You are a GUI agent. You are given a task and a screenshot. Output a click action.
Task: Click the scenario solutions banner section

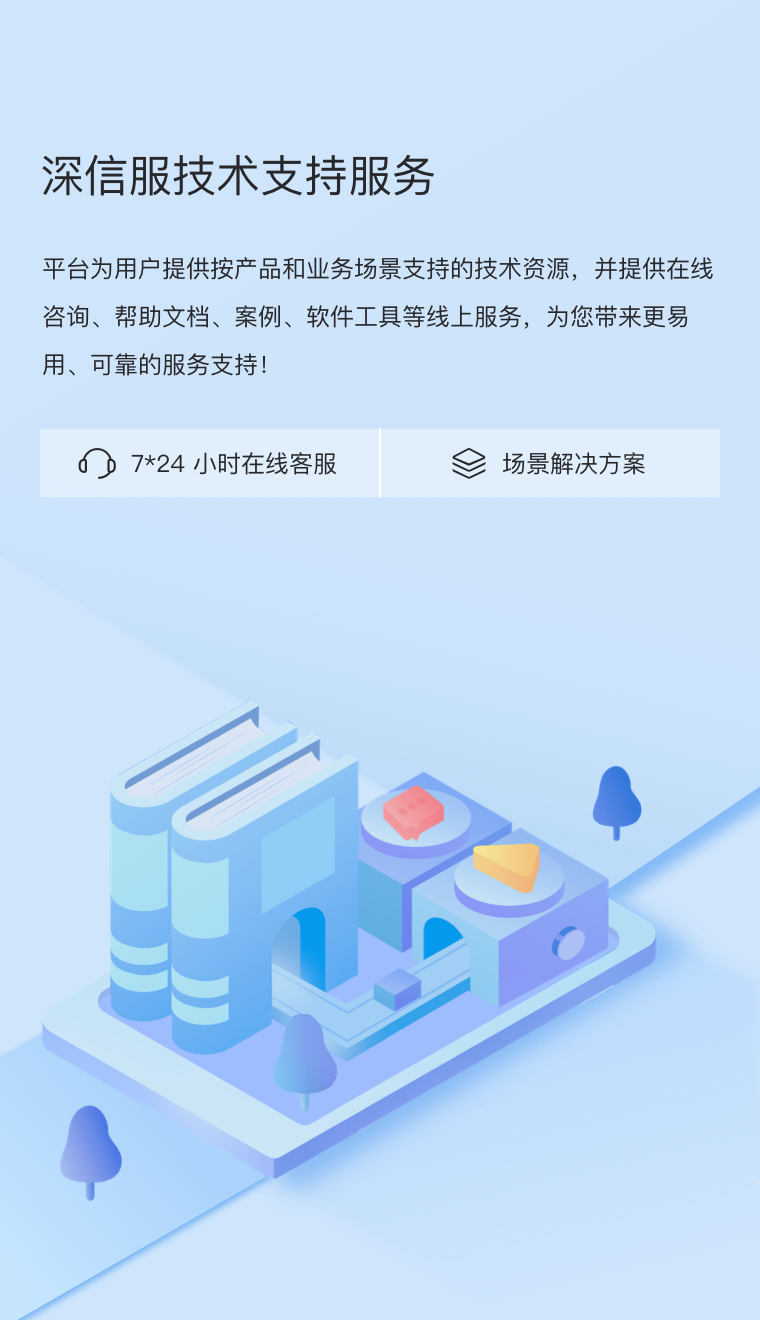tap(550, 463)
